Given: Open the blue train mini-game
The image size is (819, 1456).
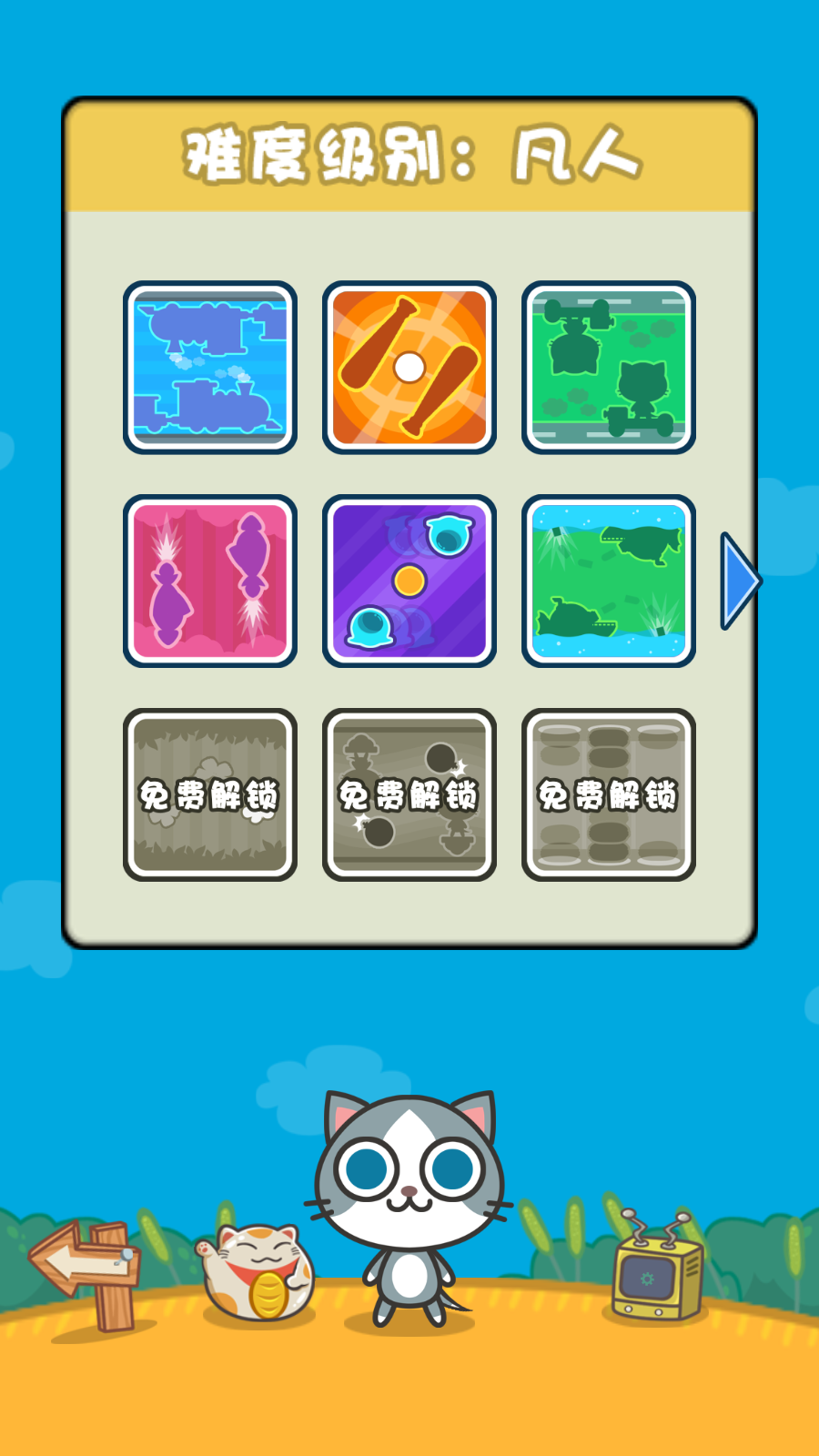Looking at the screenshot, I should (210, 367).
